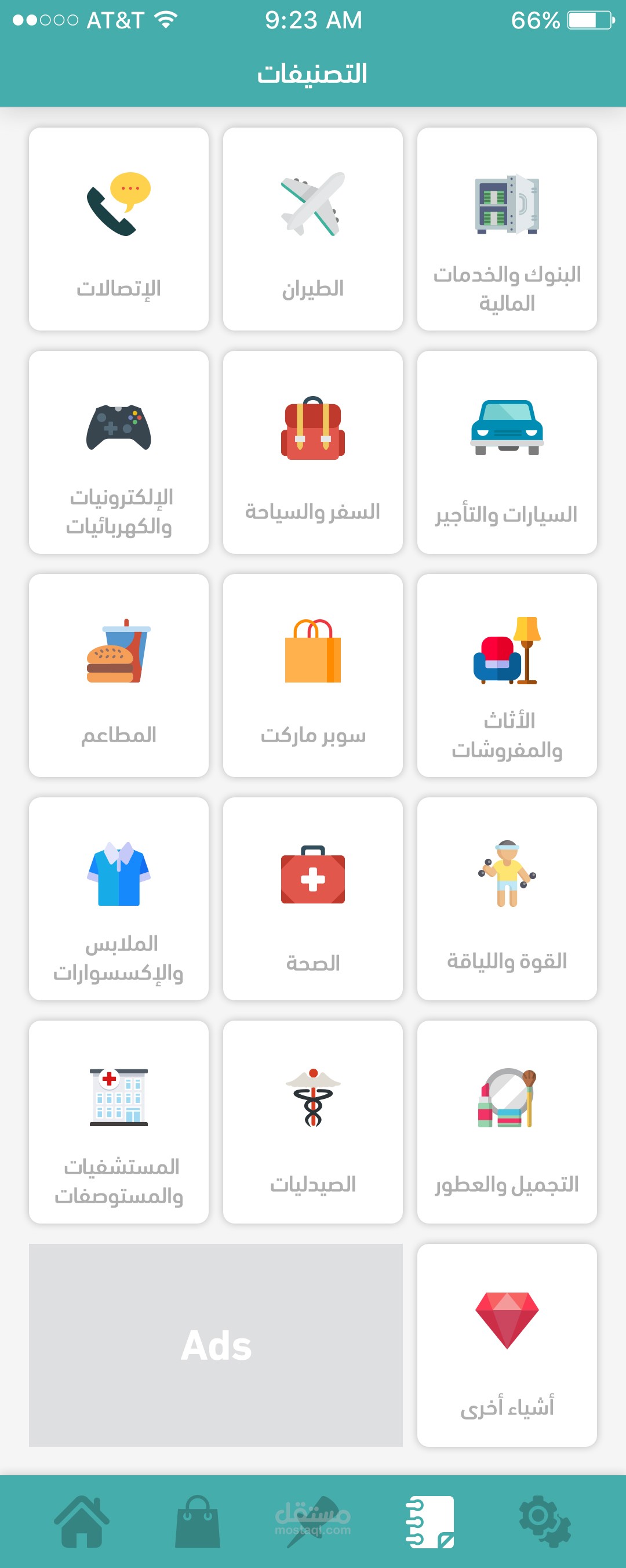This screenshot has width=626, height=1568.
Task: Select المستشفيات والمستوصفات hospitals category
Action: point(119,1123)
